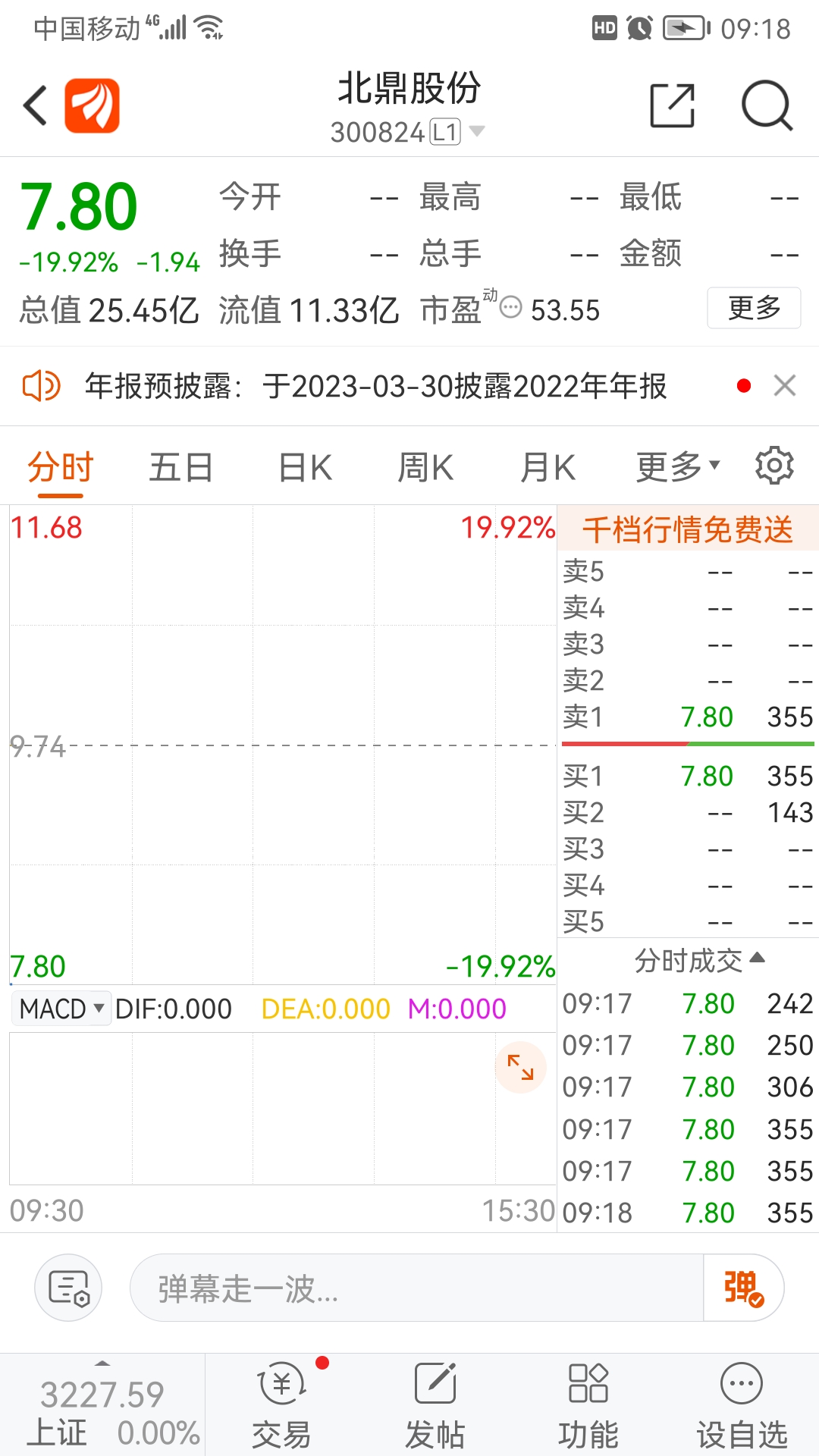This screenshot has width=819, height=1456.
Task: Open the share panel via share icon
Action: click(670, 105)
